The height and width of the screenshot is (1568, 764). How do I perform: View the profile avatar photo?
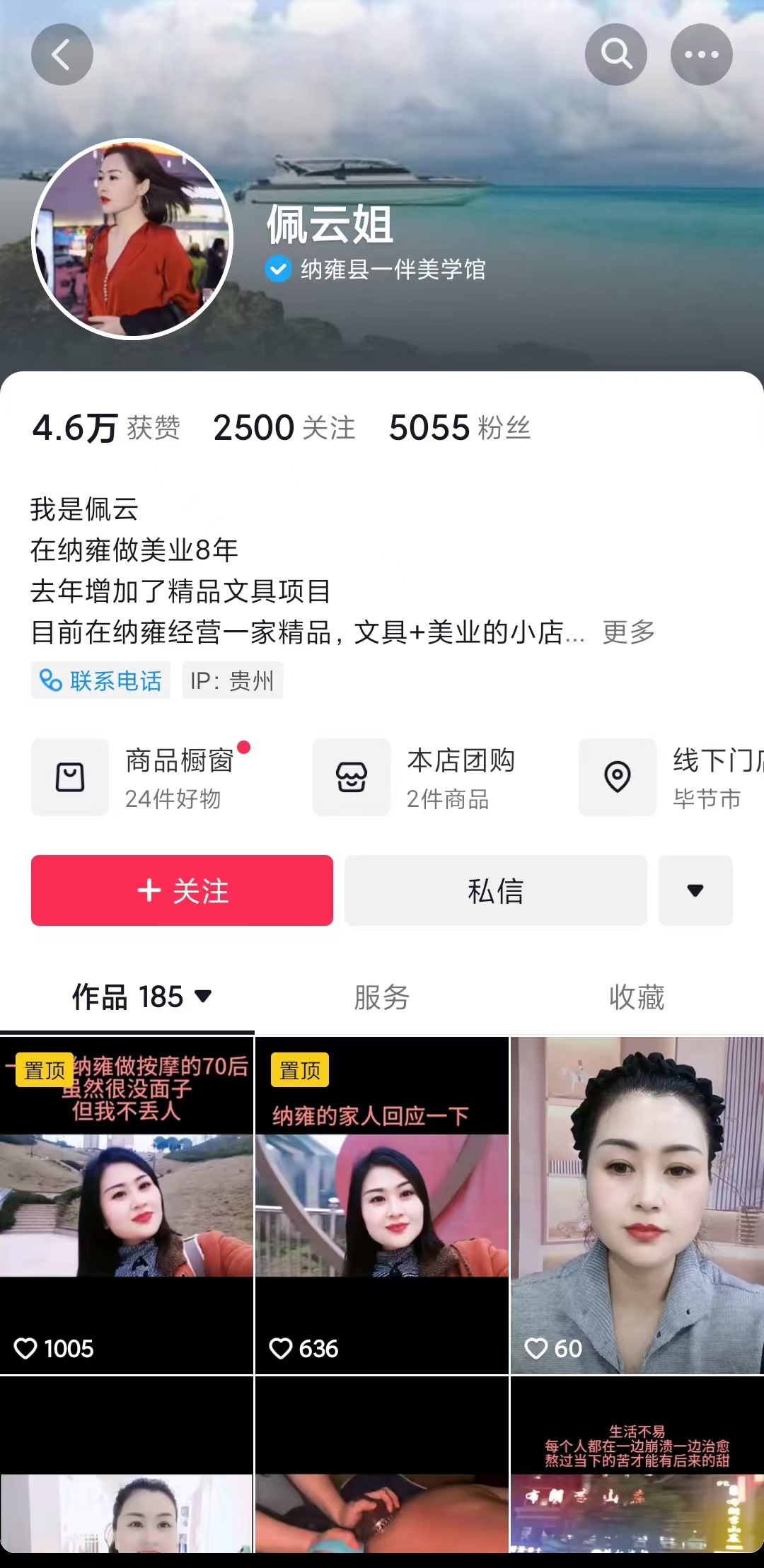[x=132, y=239]
